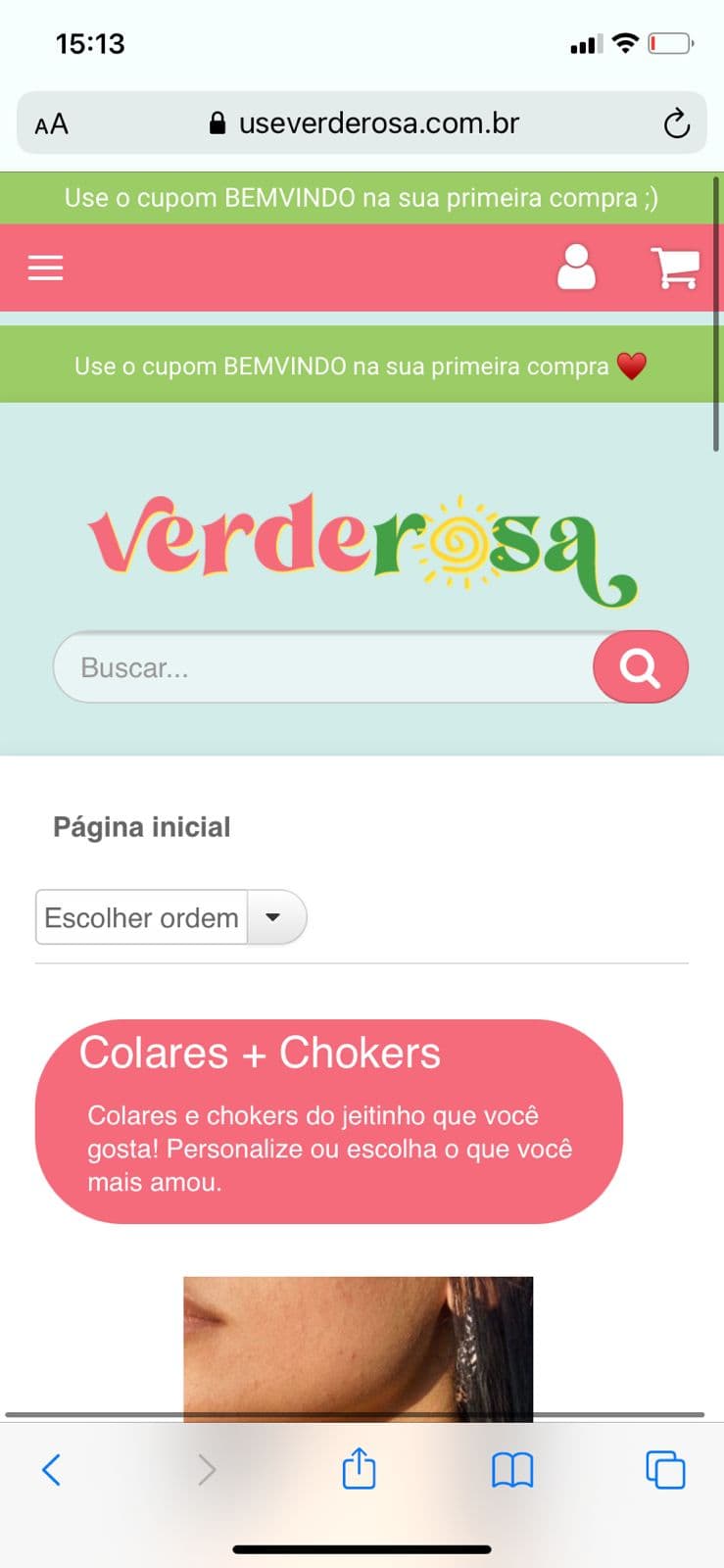
Task: Expand the Escolher ordem dropdown
Action: tap(170, 917)
